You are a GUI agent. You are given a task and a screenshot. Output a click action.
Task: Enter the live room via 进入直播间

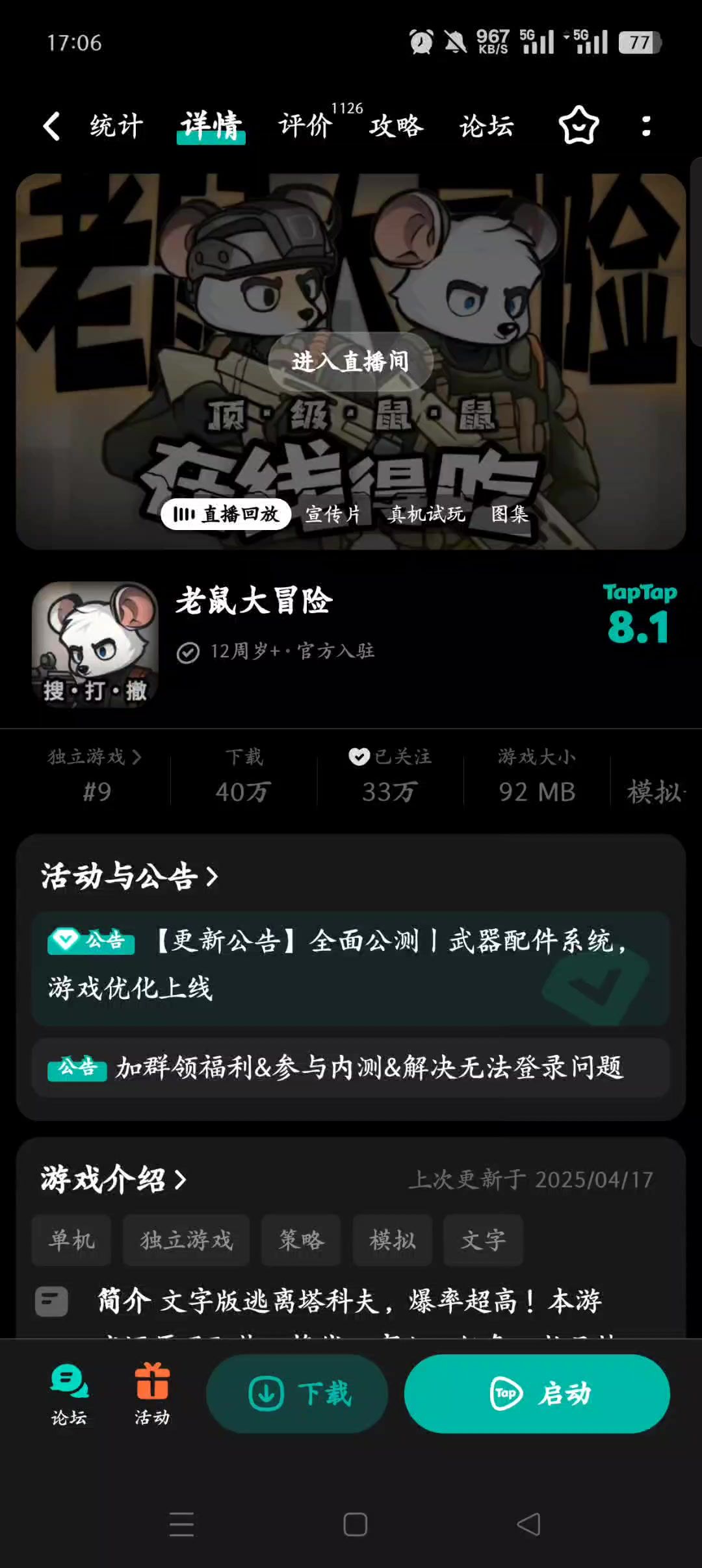click(x=350, y=361)
